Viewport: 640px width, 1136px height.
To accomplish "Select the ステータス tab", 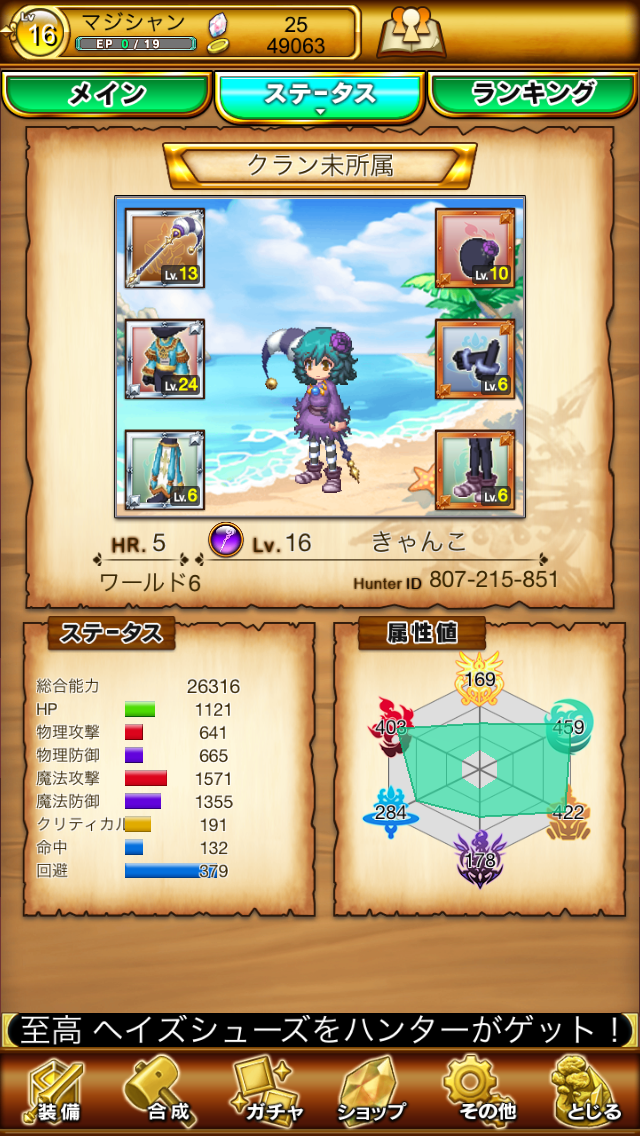I will tap(320, 96).
